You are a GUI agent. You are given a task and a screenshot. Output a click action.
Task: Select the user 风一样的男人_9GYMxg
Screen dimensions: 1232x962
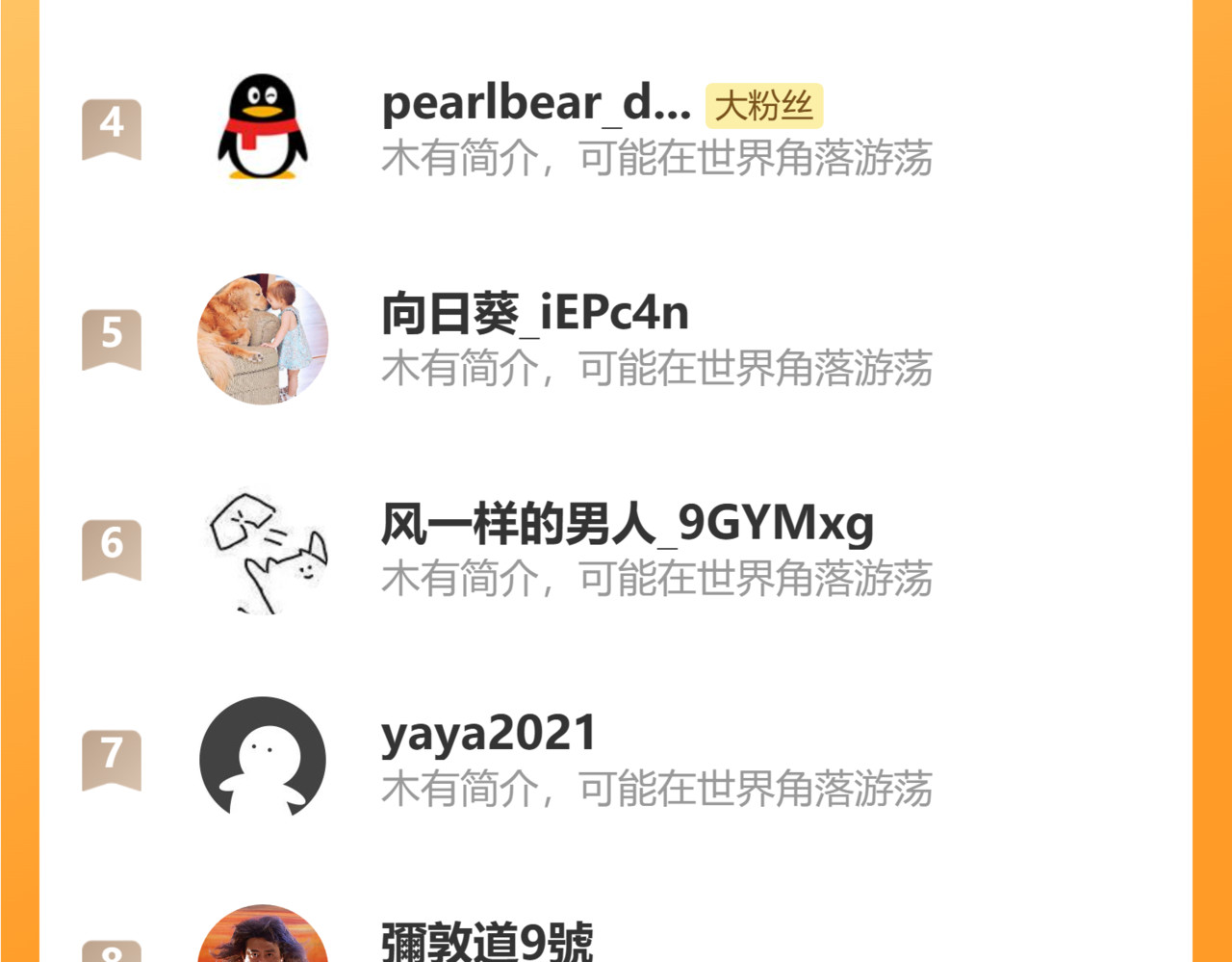coord(627,525)
